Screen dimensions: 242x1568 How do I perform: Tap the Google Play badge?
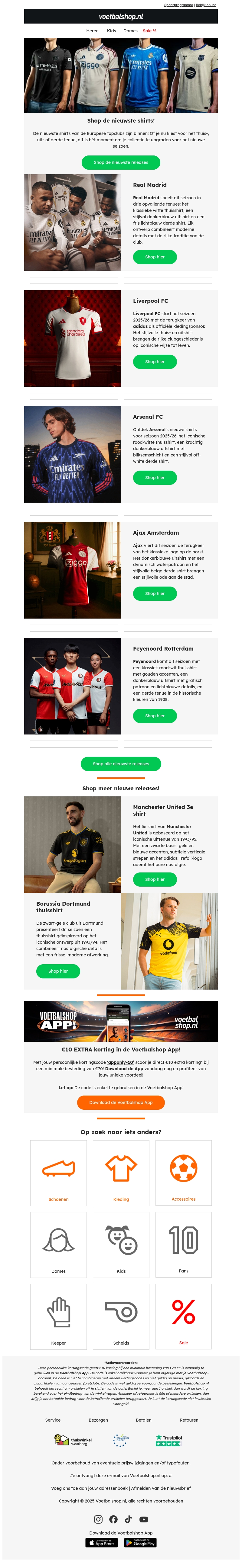pos(140,1543)
